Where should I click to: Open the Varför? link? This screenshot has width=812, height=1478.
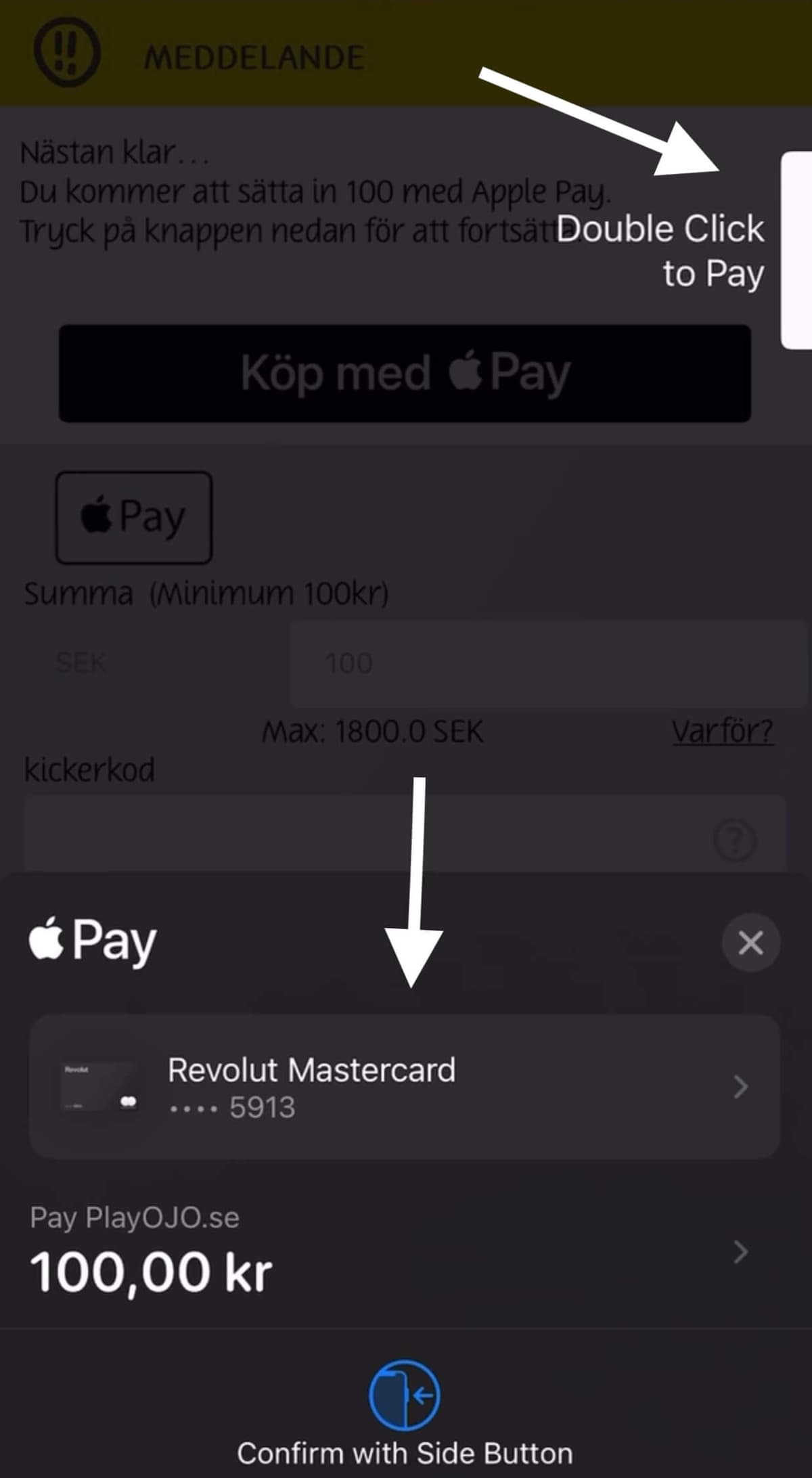coord(721,730)
